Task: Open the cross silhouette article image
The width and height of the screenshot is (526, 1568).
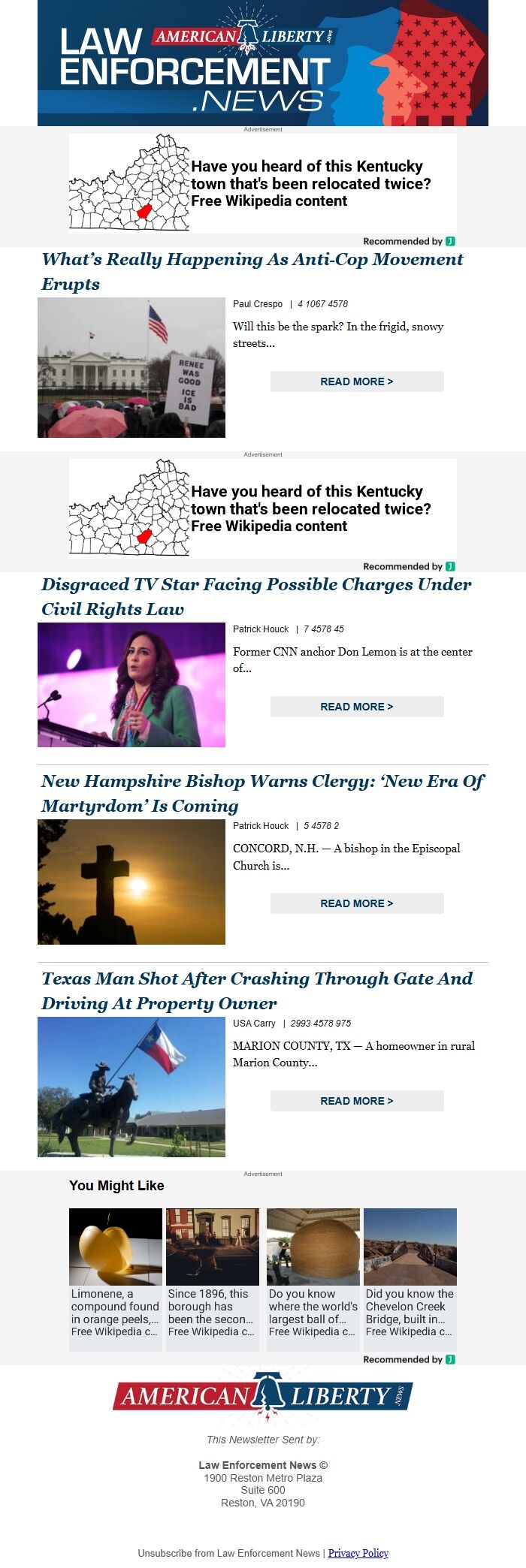Action: click(131, 882)
